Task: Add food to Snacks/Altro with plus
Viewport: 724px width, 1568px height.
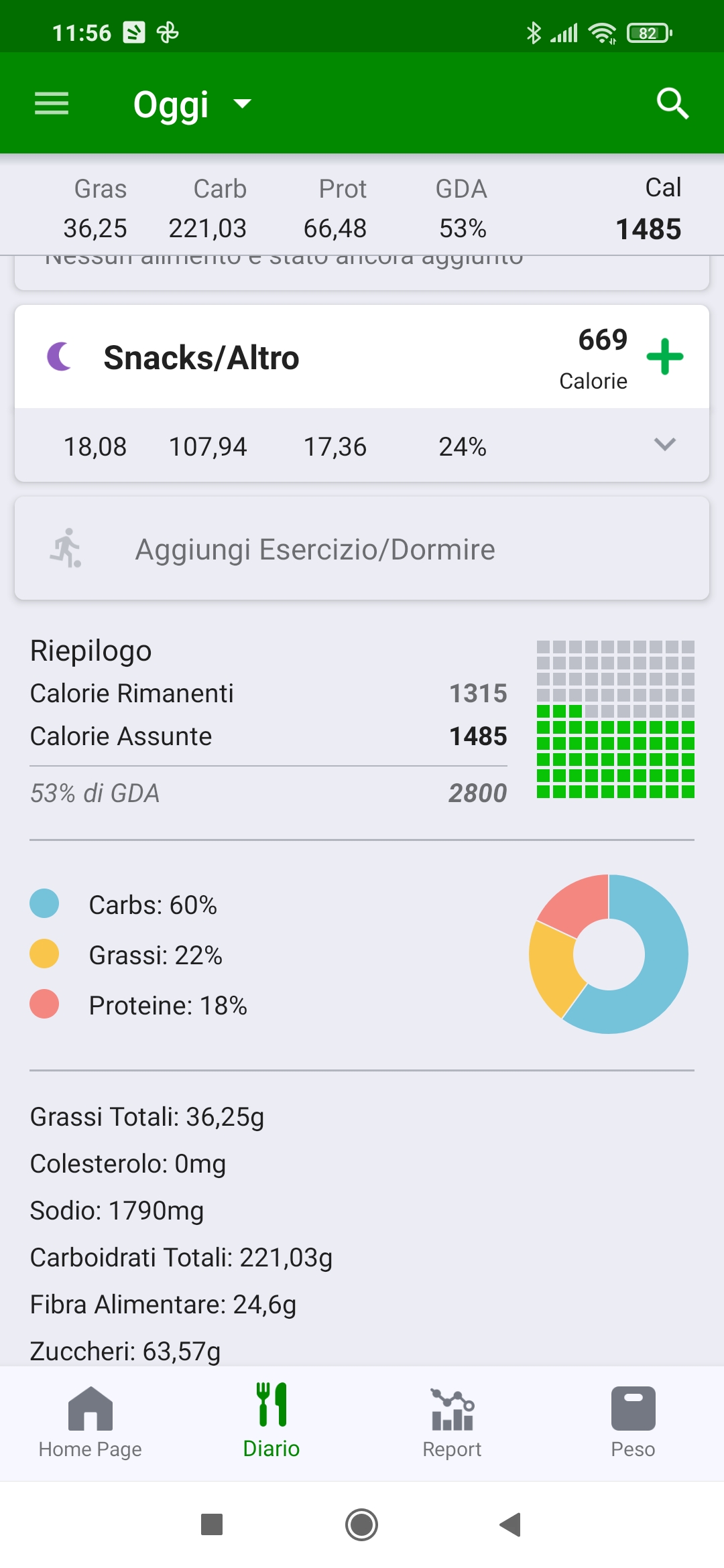Action: coord(664,356)
